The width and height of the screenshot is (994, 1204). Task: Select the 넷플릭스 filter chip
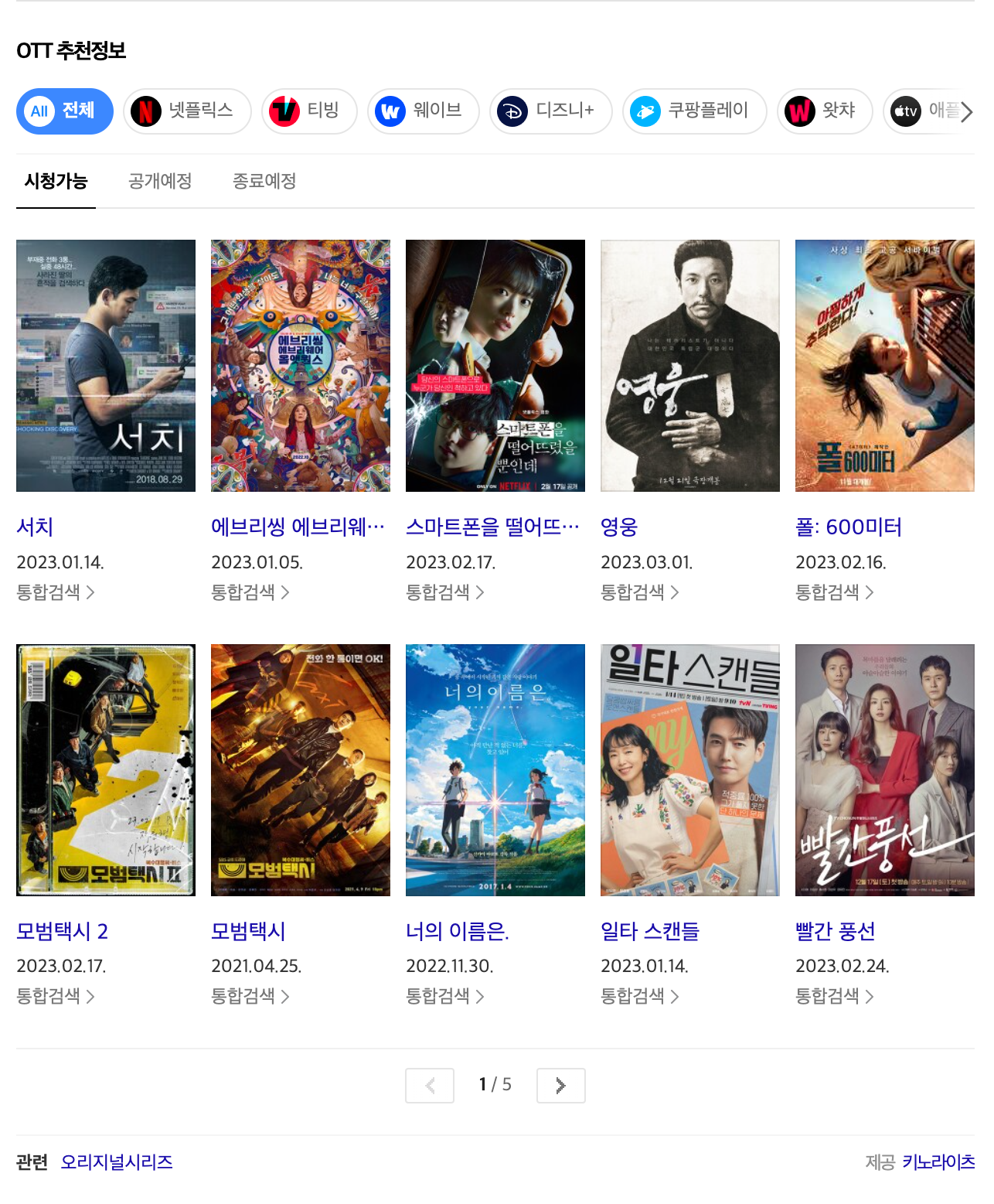pos(187,111)
